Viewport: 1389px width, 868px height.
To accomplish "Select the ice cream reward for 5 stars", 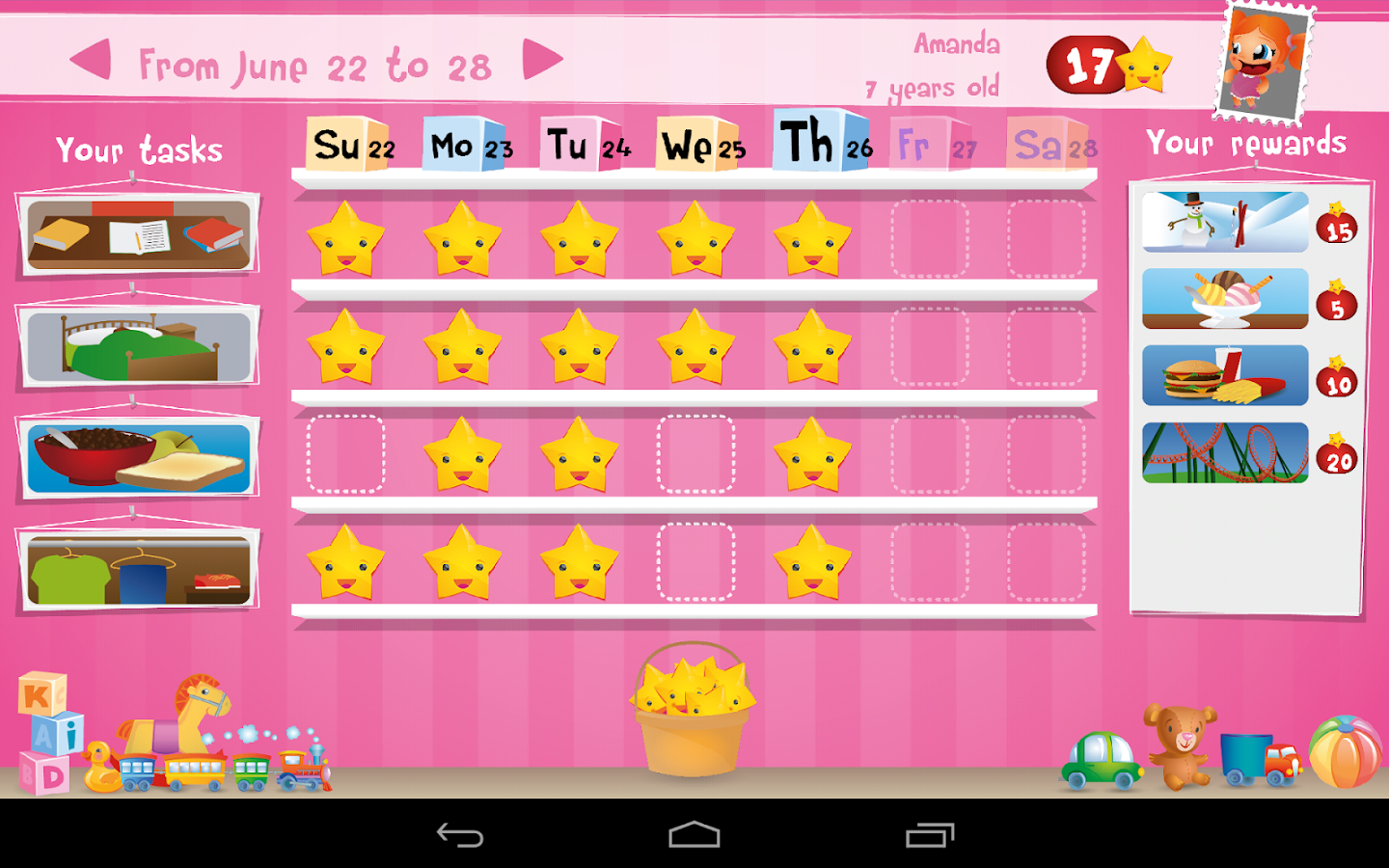I will [x=1225, y=299].
